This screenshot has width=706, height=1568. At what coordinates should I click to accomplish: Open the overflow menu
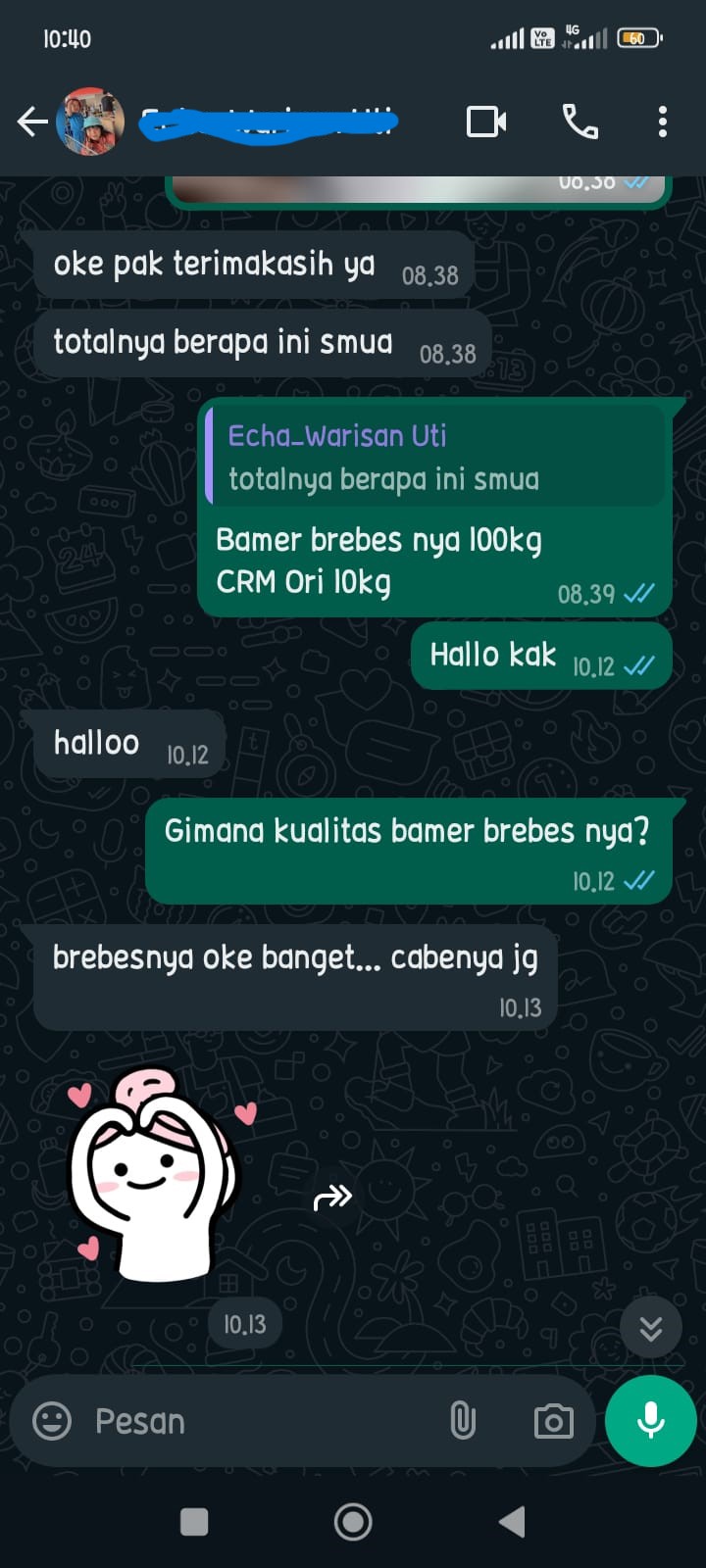point(663,122)
